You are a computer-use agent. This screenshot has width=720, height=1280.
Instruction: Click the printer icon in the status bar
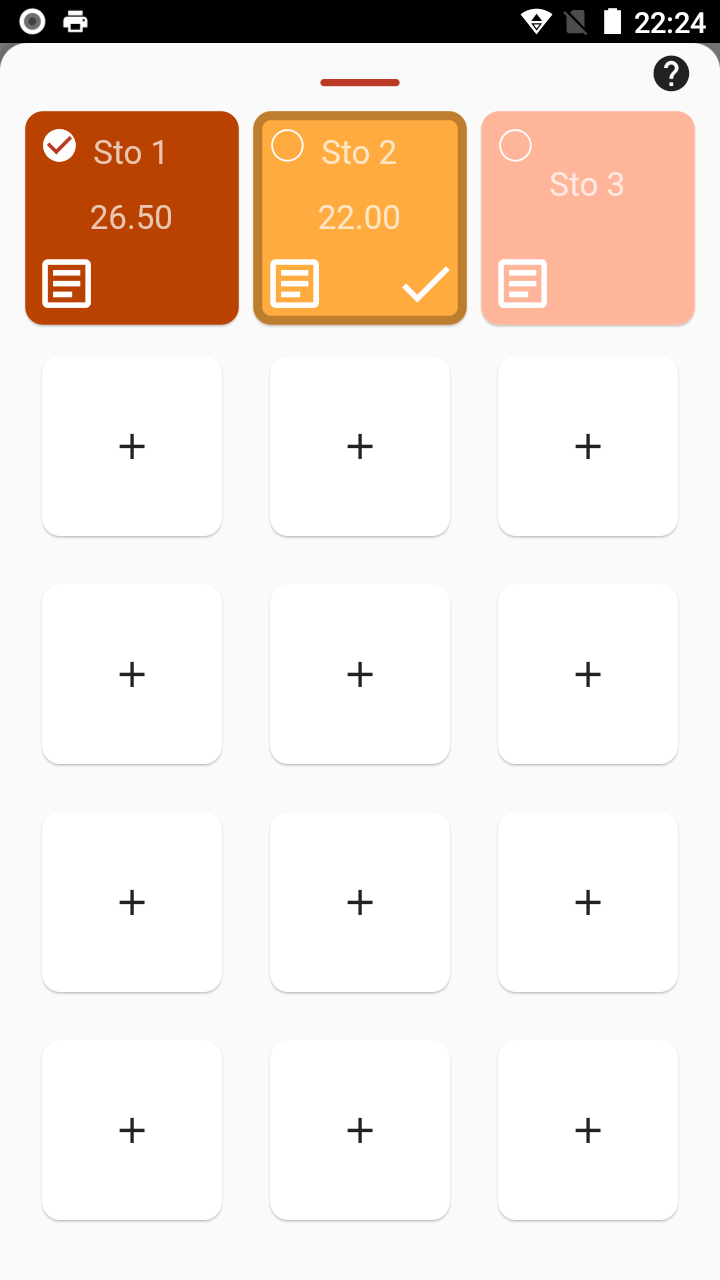pyautogui.click(x=74, y=20)
